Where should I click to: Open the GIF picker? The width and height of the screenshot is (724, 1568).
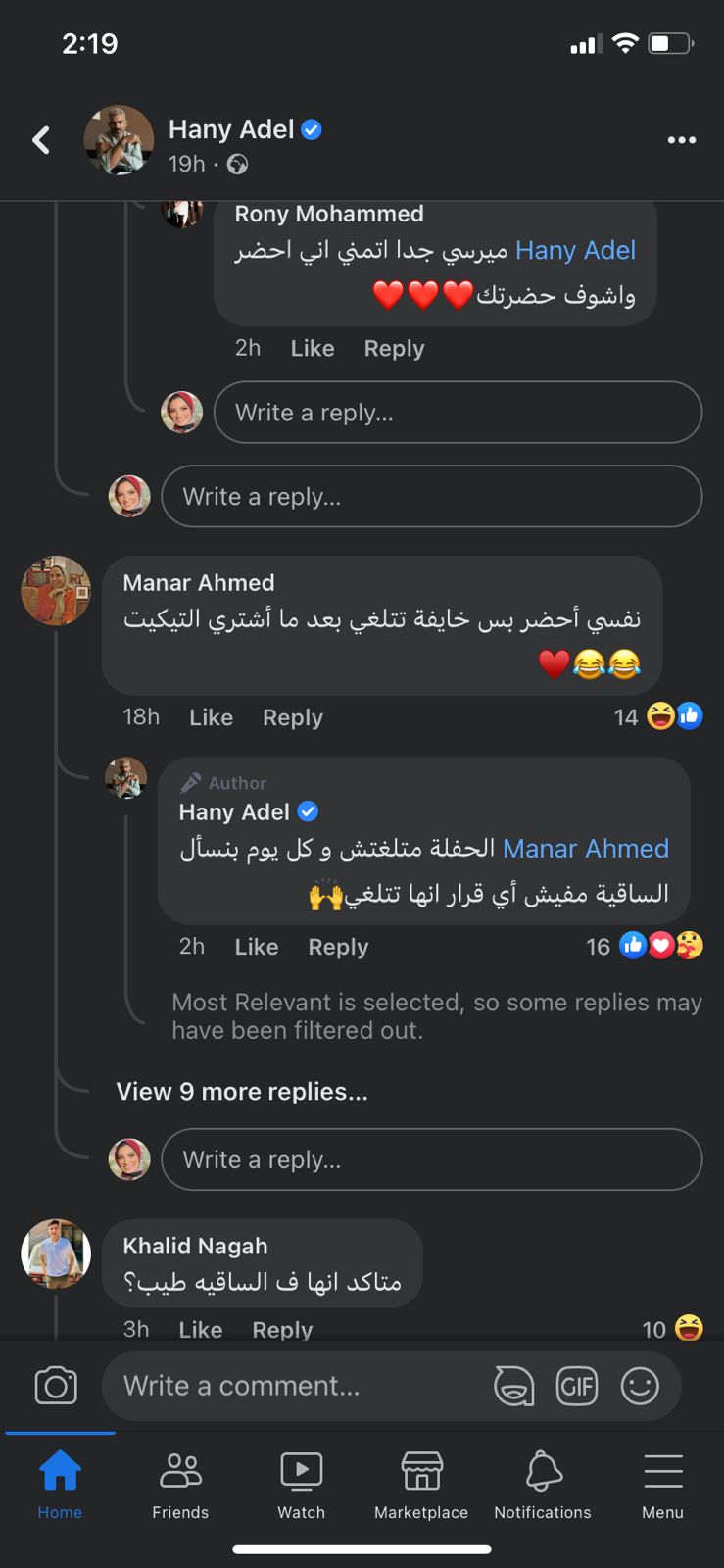click(576, 1386)
